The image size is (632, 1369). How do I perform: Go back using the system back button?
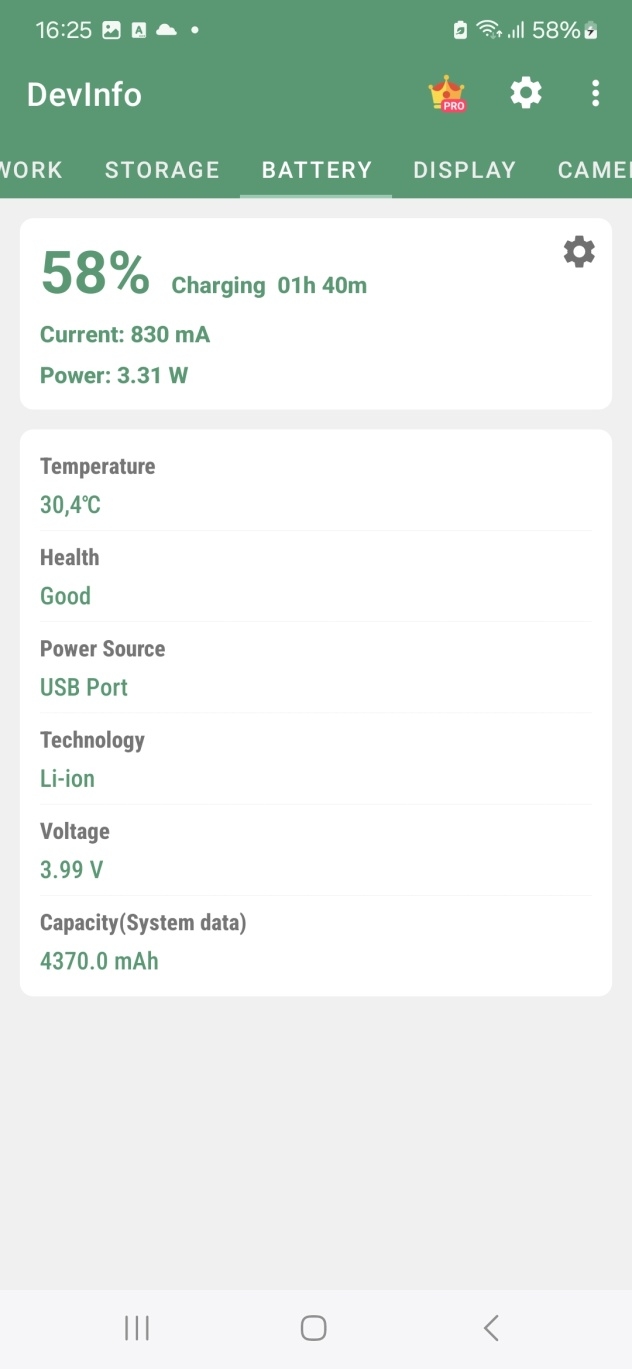pyautogui.click(x=490, y=1328)
